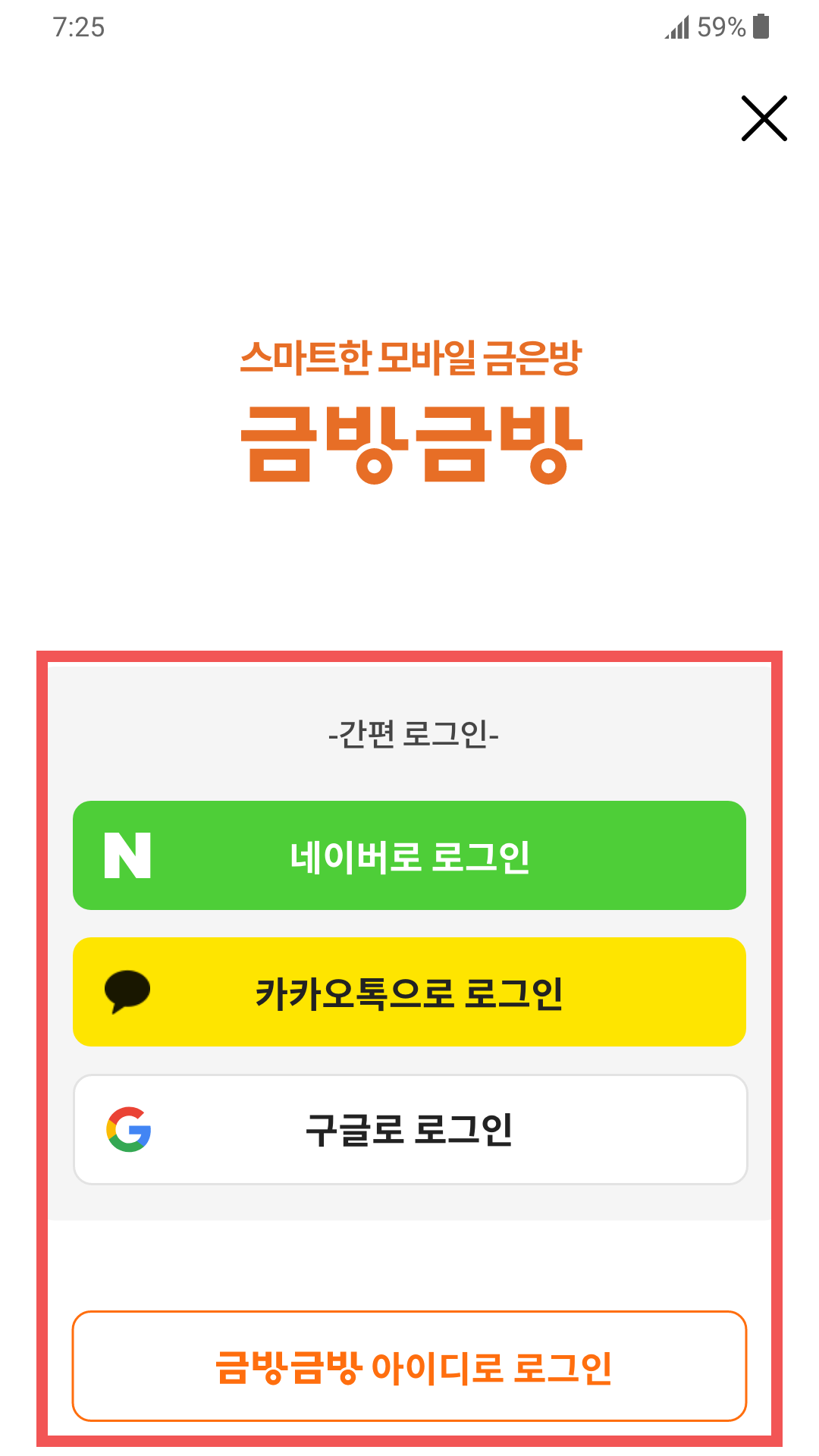Choose KakaoTalk login
The width and height of the screenshot is (819, 1456).
pos(409,992)
